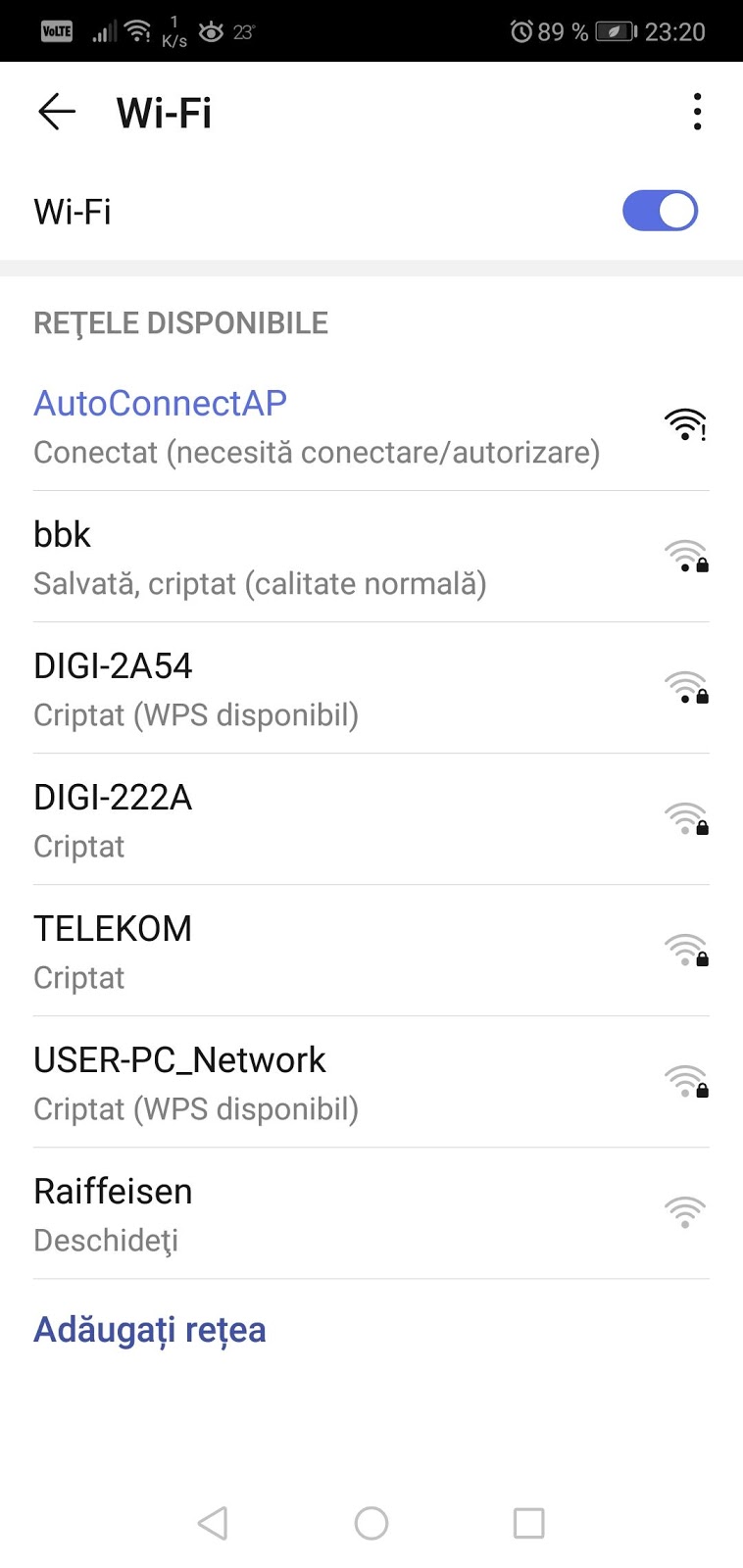This screenshot has height=1568, width=743.
Task: Connect to the Raiffeisen open network
Action: (x=294, y=1214)
